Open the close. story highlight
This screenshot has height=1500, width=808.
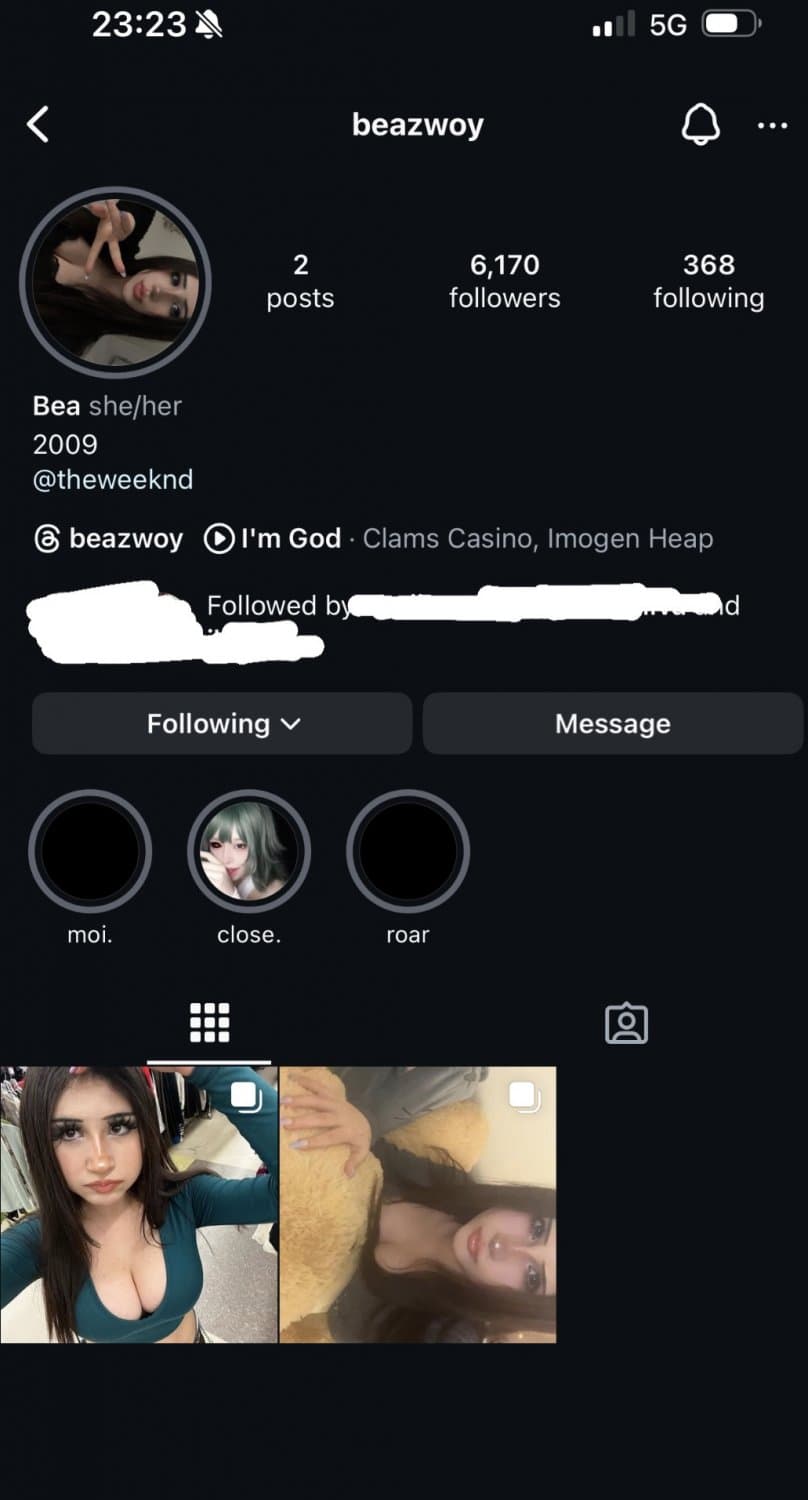[x=249, y=851]
